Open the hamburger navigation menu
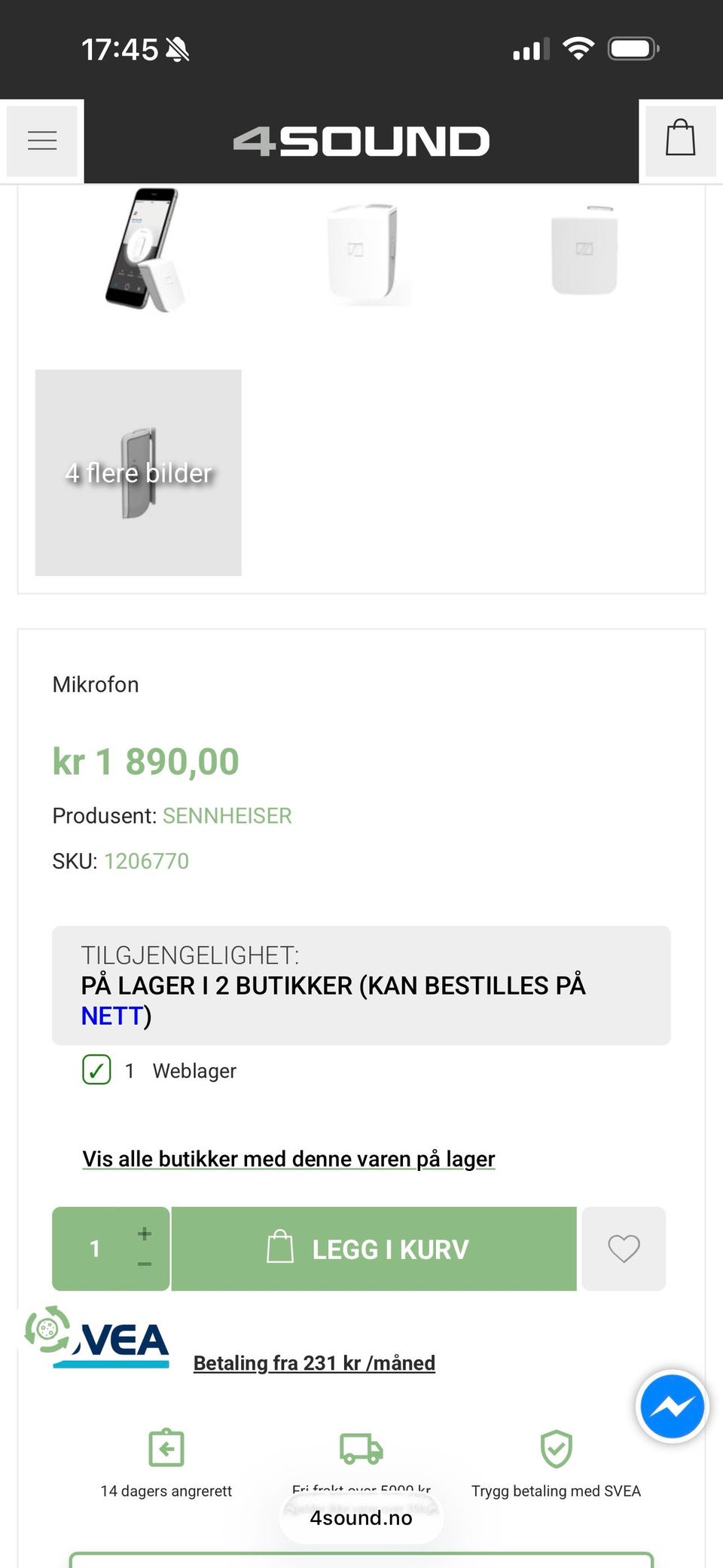The width and height of the screenshot is (723, 1568). tap(41, 140)
